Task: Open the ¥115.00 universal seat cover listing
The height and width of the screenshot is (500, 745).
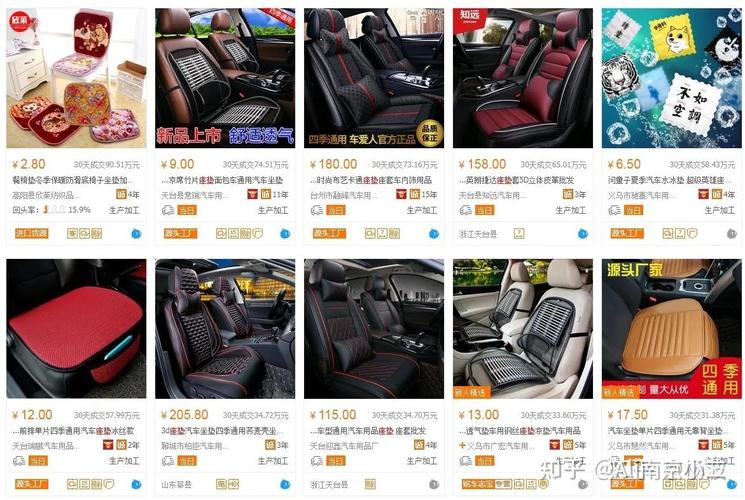Action: 373,328
